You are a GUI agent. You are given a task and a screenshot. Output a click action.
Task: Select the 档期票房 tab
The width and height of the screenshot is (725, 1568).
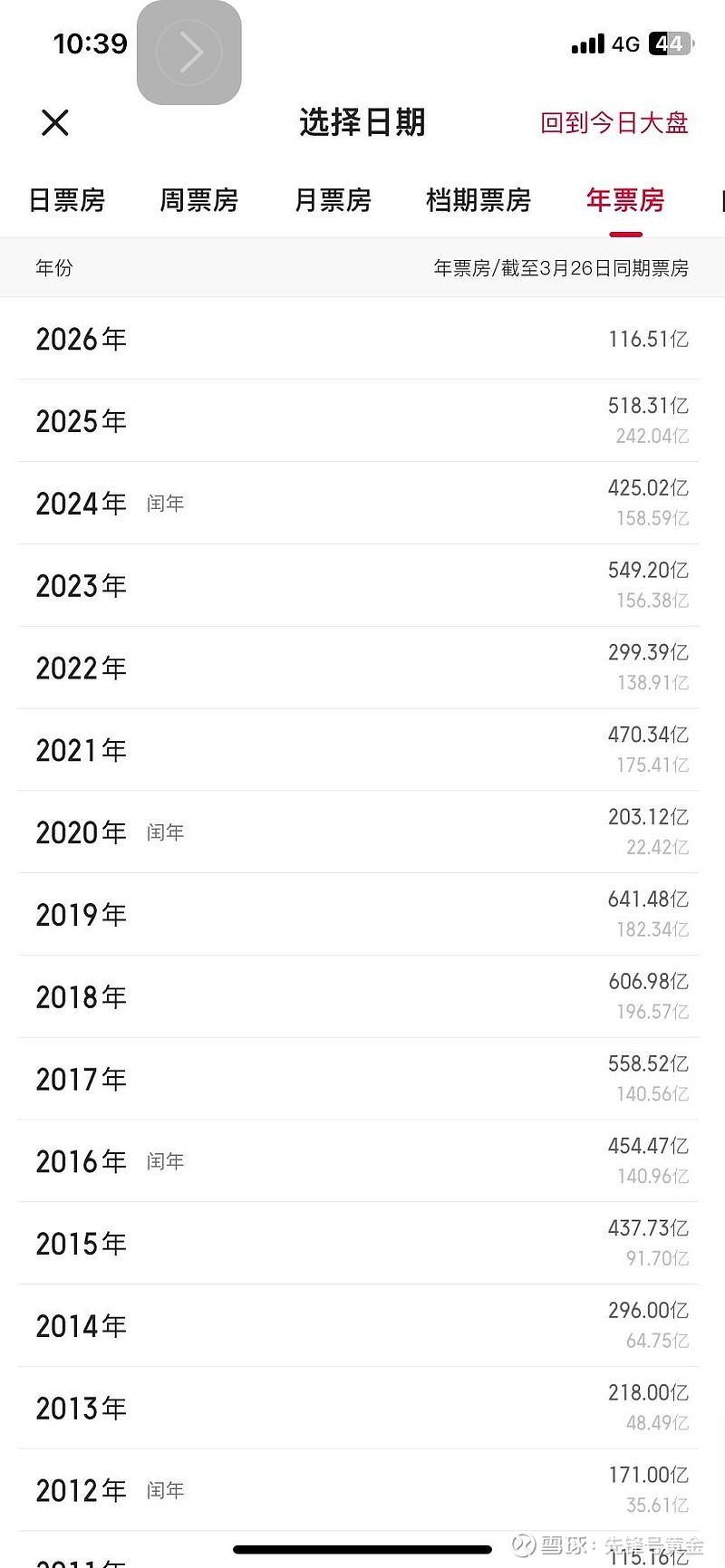(478, 200)
